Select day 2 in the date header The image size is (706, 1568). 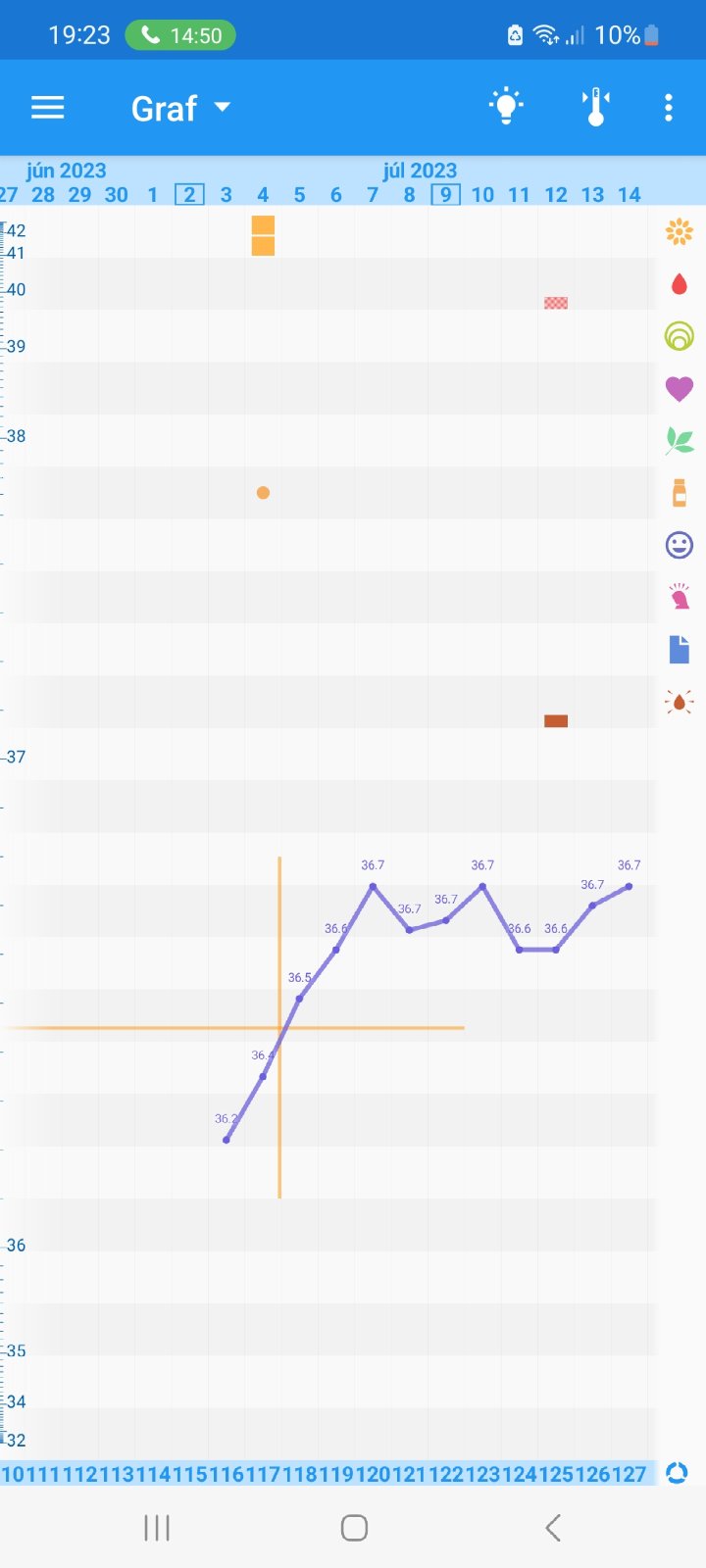pyautogui.click(x=189, y=194)
